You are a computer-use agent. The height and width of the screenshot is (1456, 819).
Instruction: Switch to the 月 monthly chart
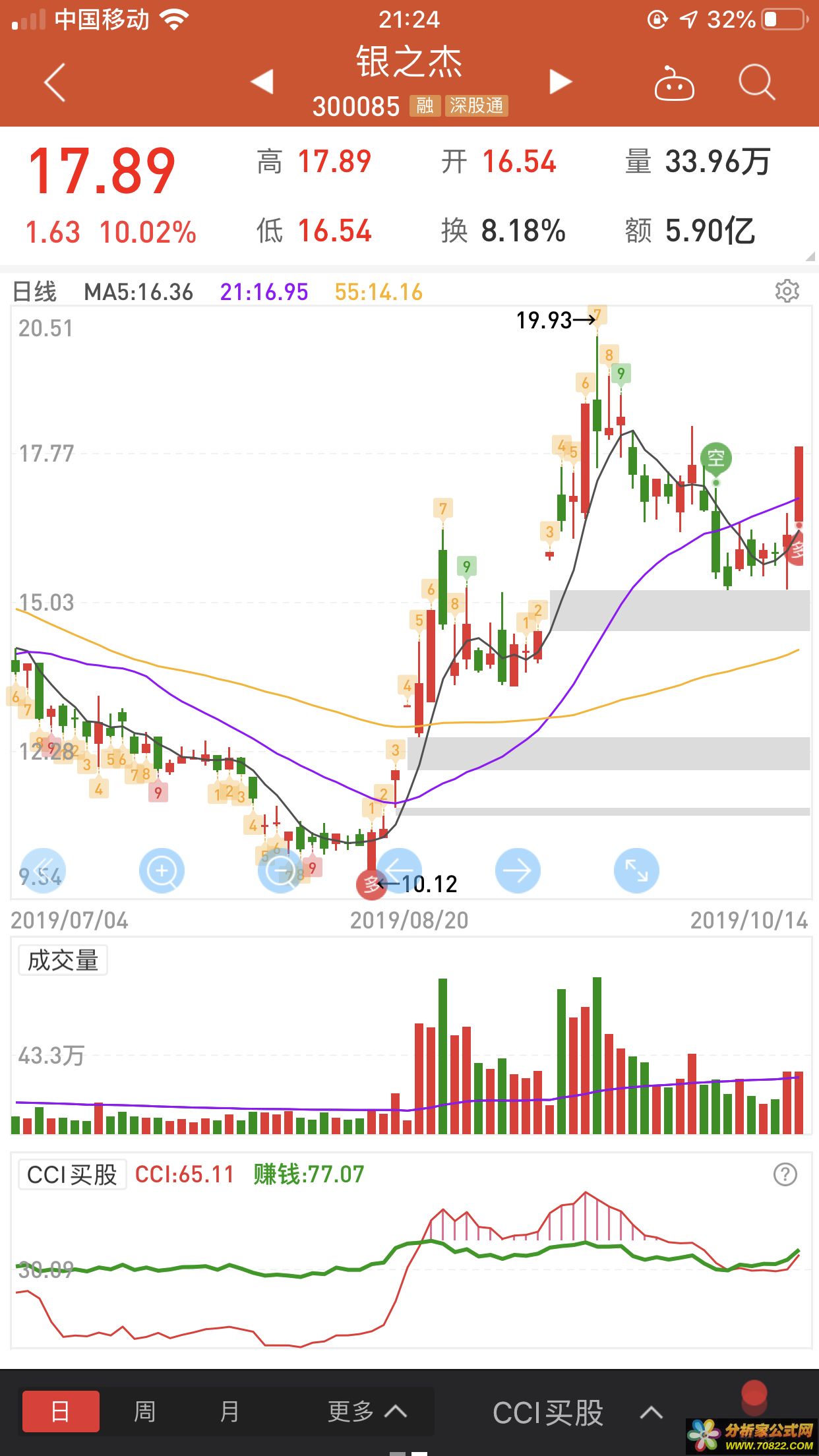click(229, 1411)
